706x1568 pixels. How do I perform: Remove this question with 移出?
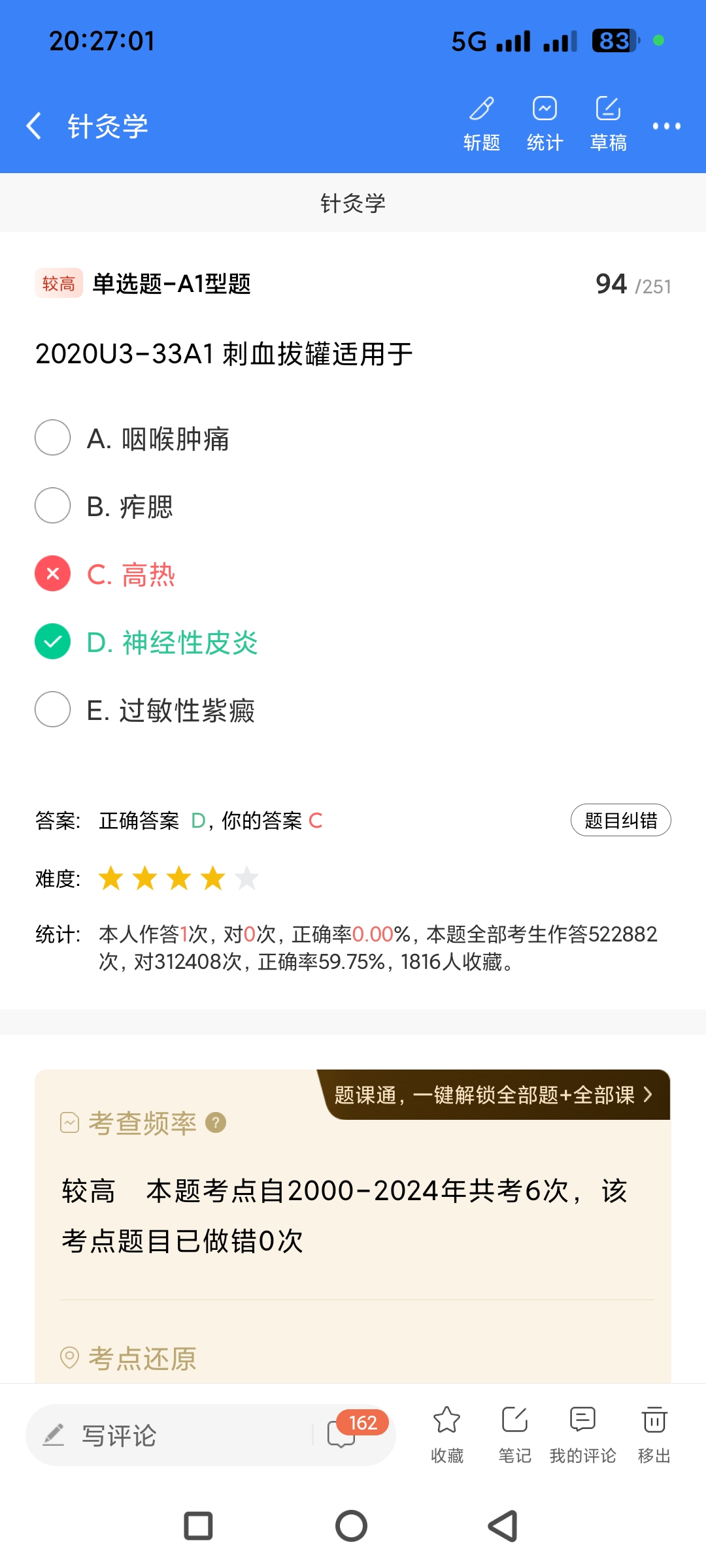654,1433
